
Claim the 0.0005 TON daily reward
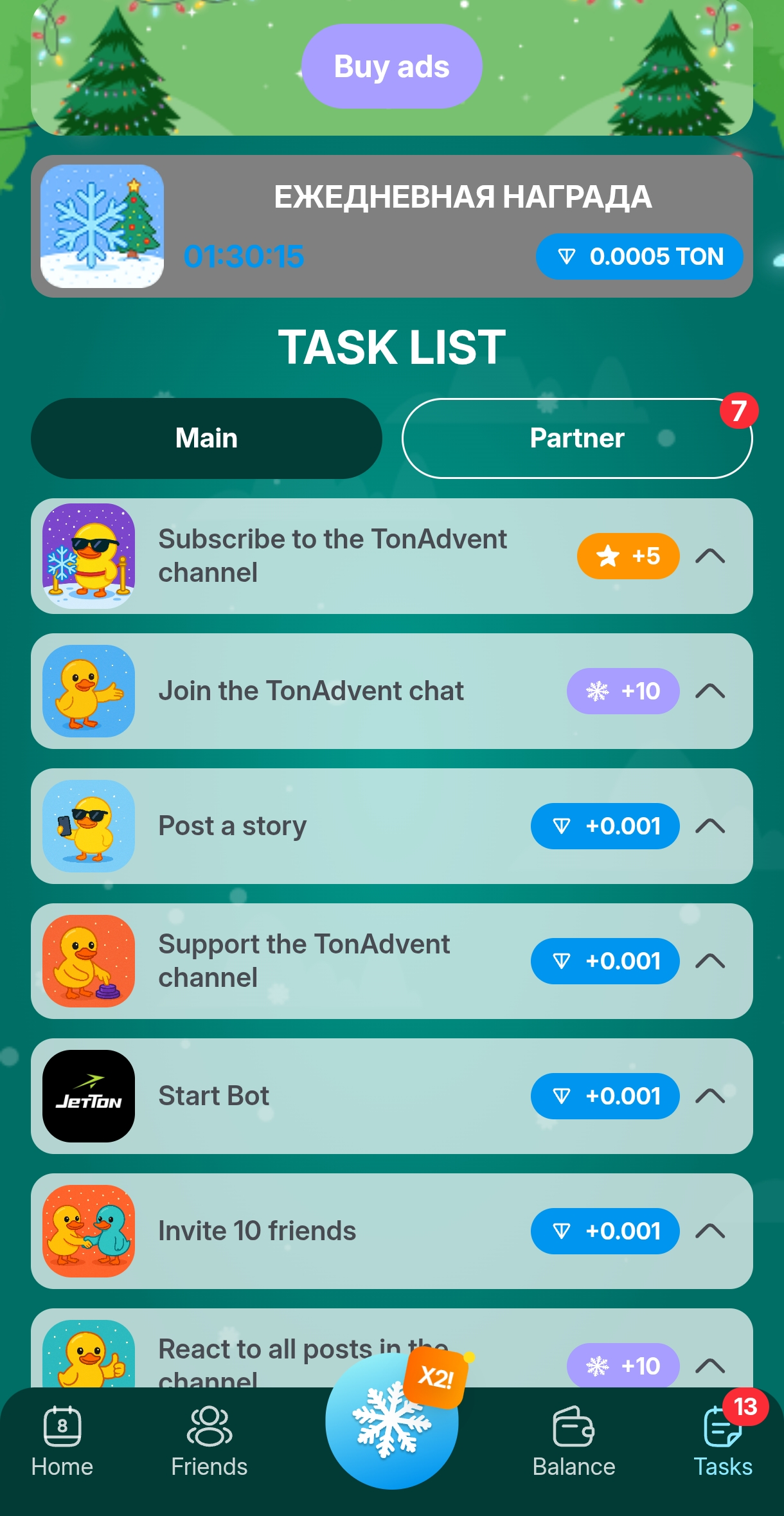point(639,256)
